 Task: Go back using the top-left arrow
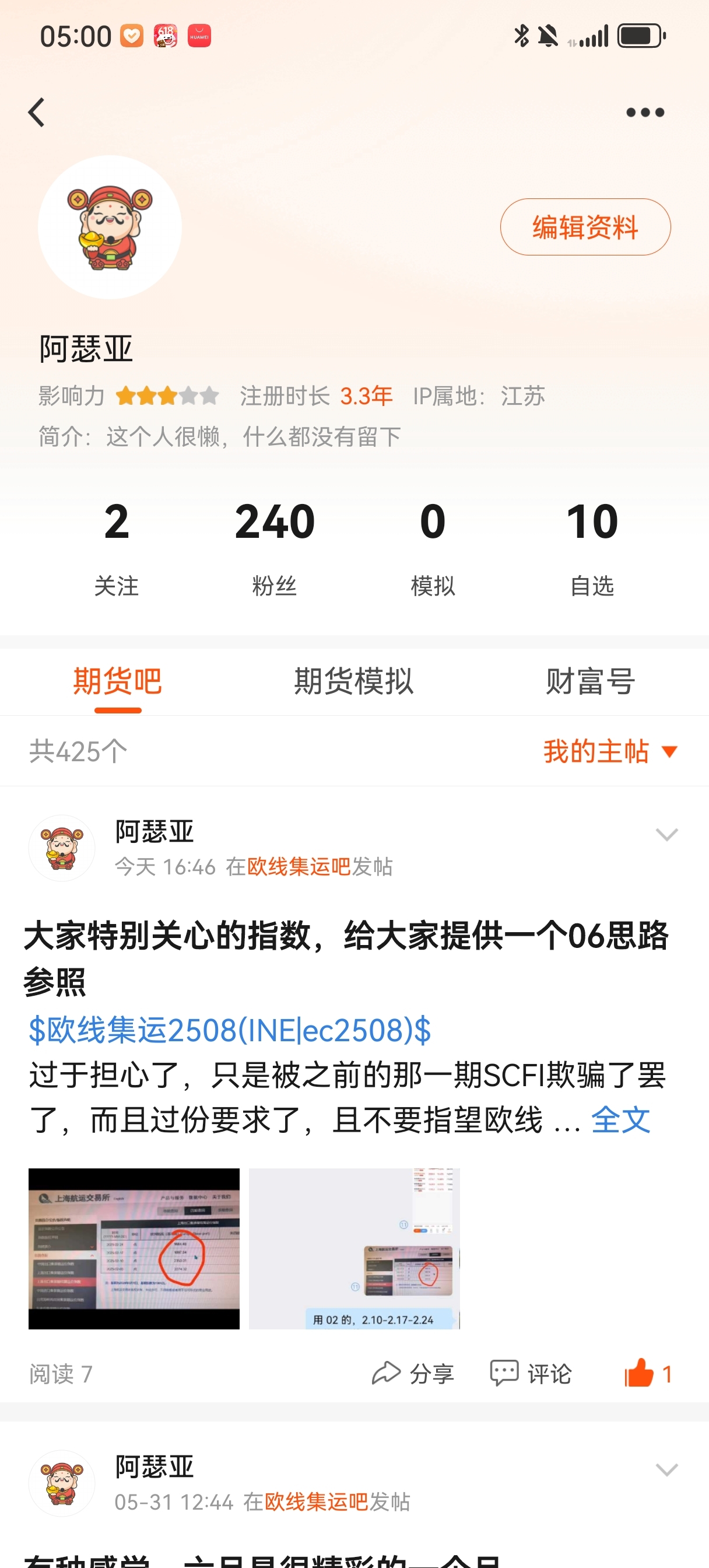37,113
